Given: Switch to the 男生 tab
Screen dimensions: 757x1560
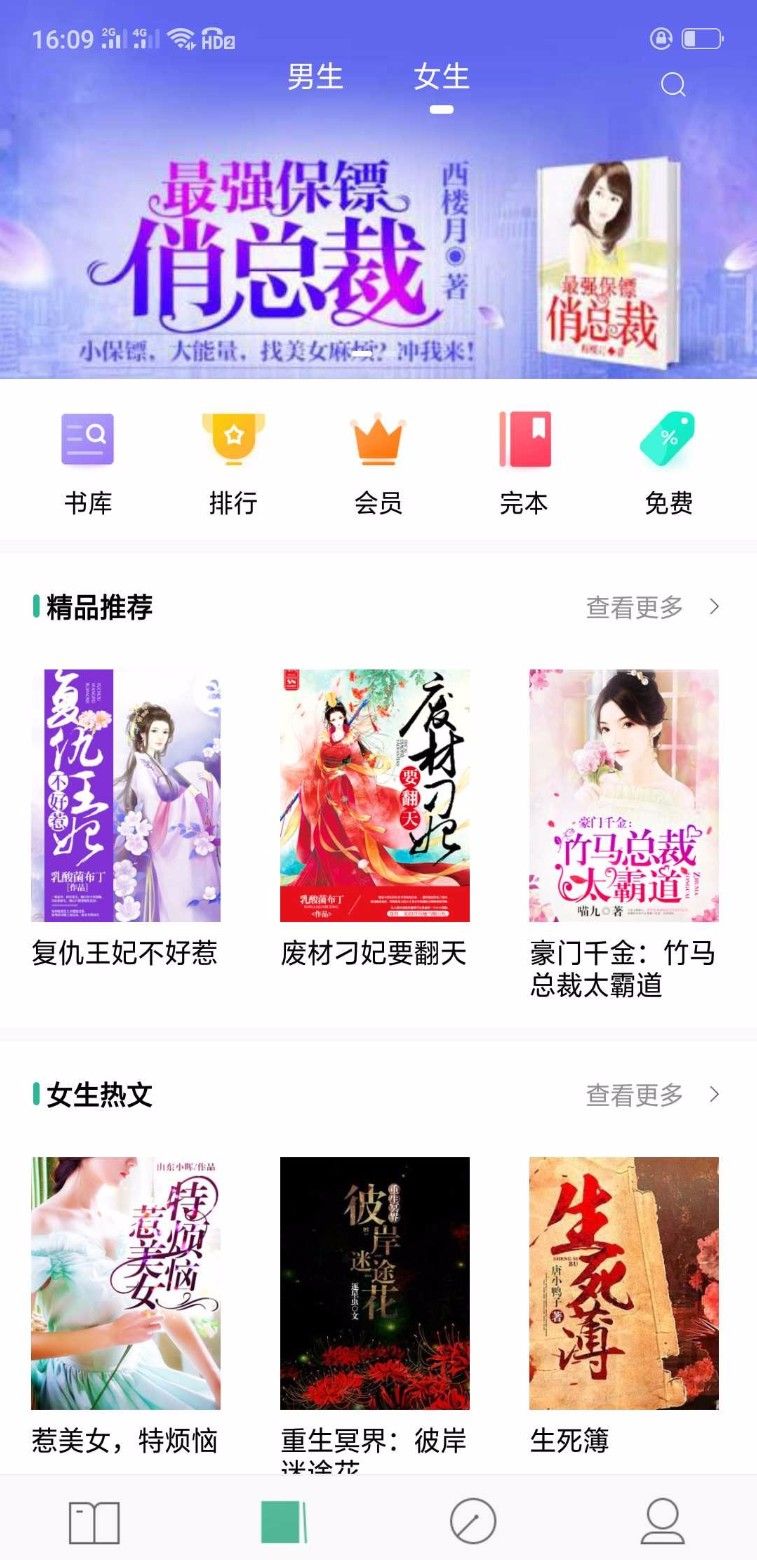Looking at the screenshot, I should pyautogui.click(x=315, y=78).
